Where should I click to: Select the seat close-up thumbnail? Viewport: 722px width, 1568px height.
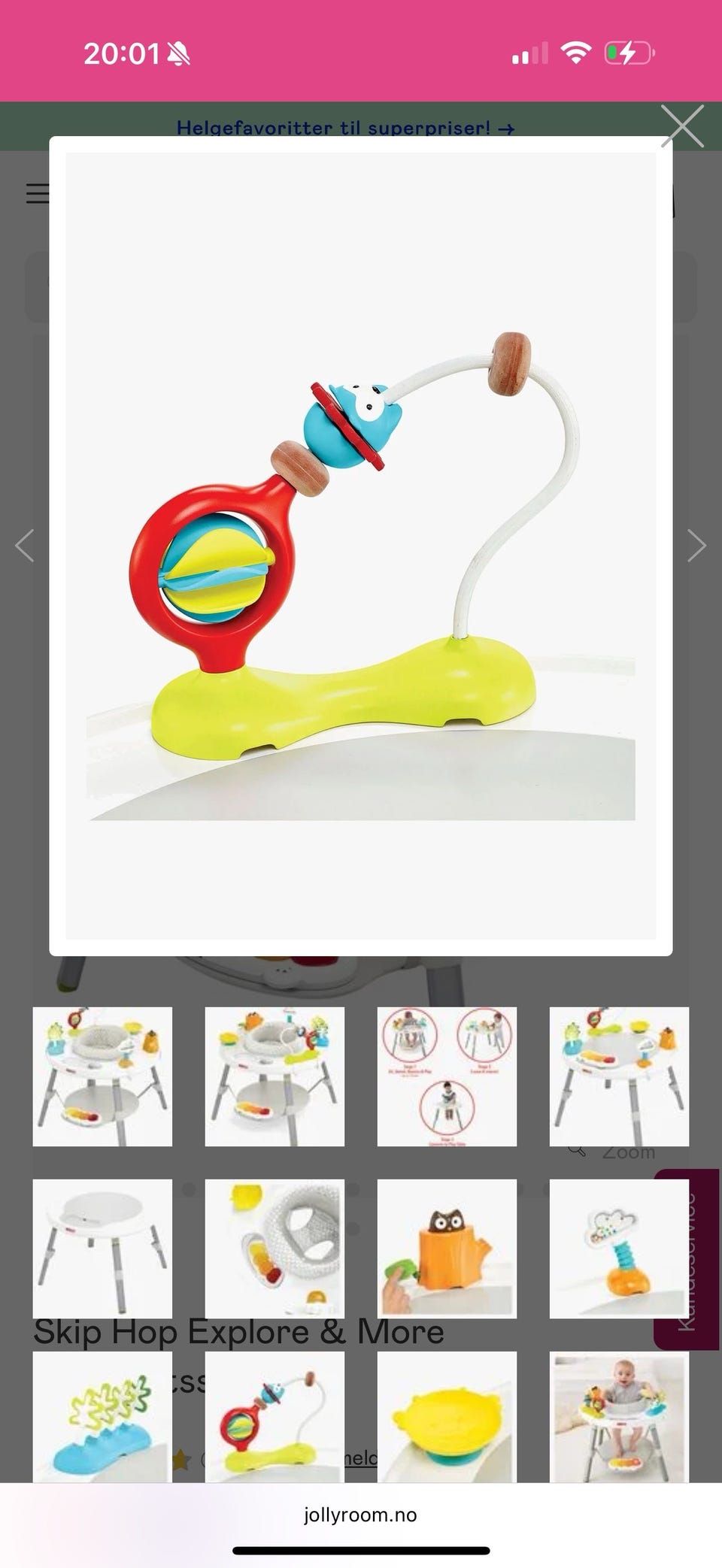click(275, 1249)
